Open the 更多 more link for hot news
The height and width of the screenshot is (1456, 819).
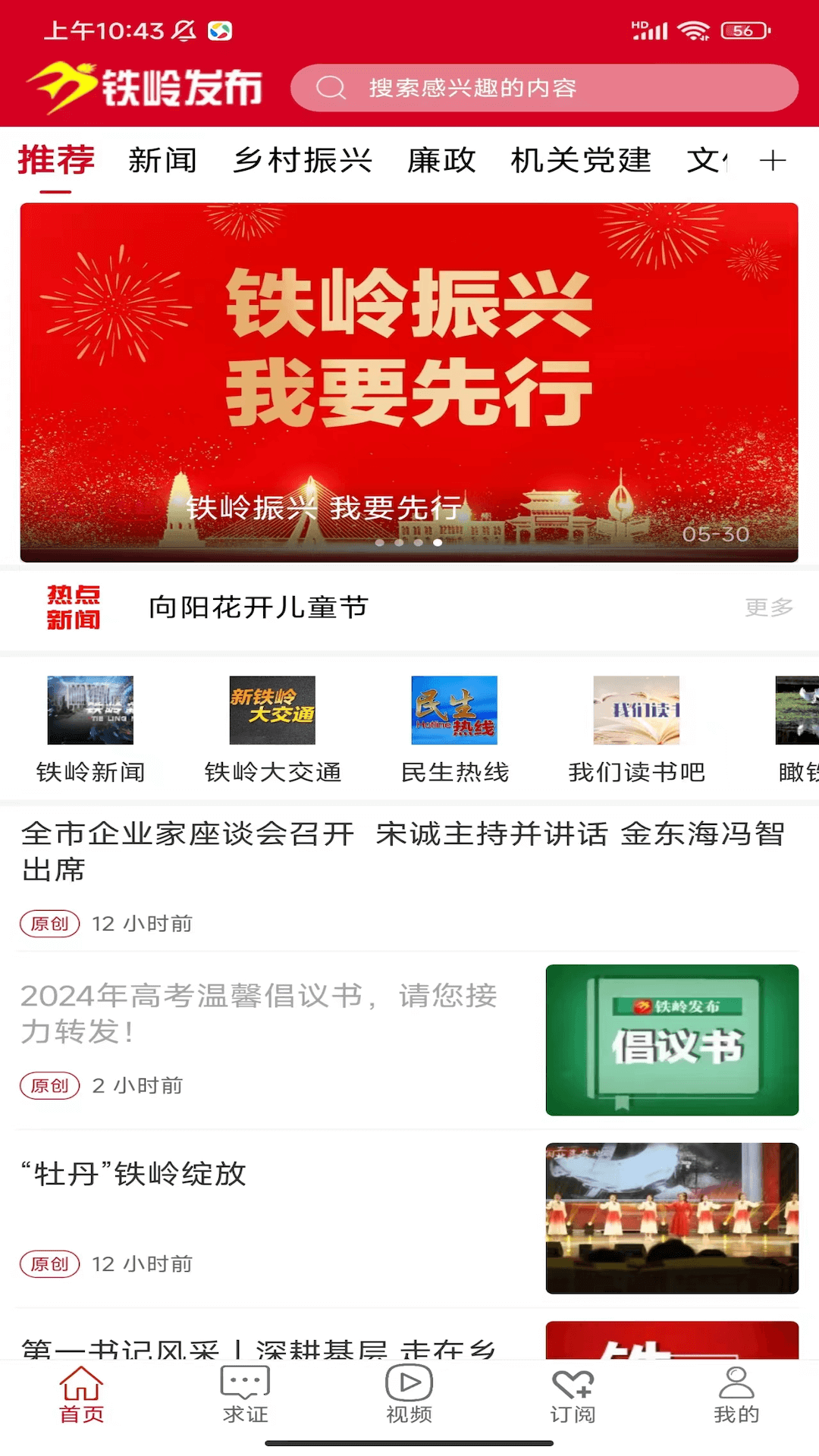click(770, 607)
